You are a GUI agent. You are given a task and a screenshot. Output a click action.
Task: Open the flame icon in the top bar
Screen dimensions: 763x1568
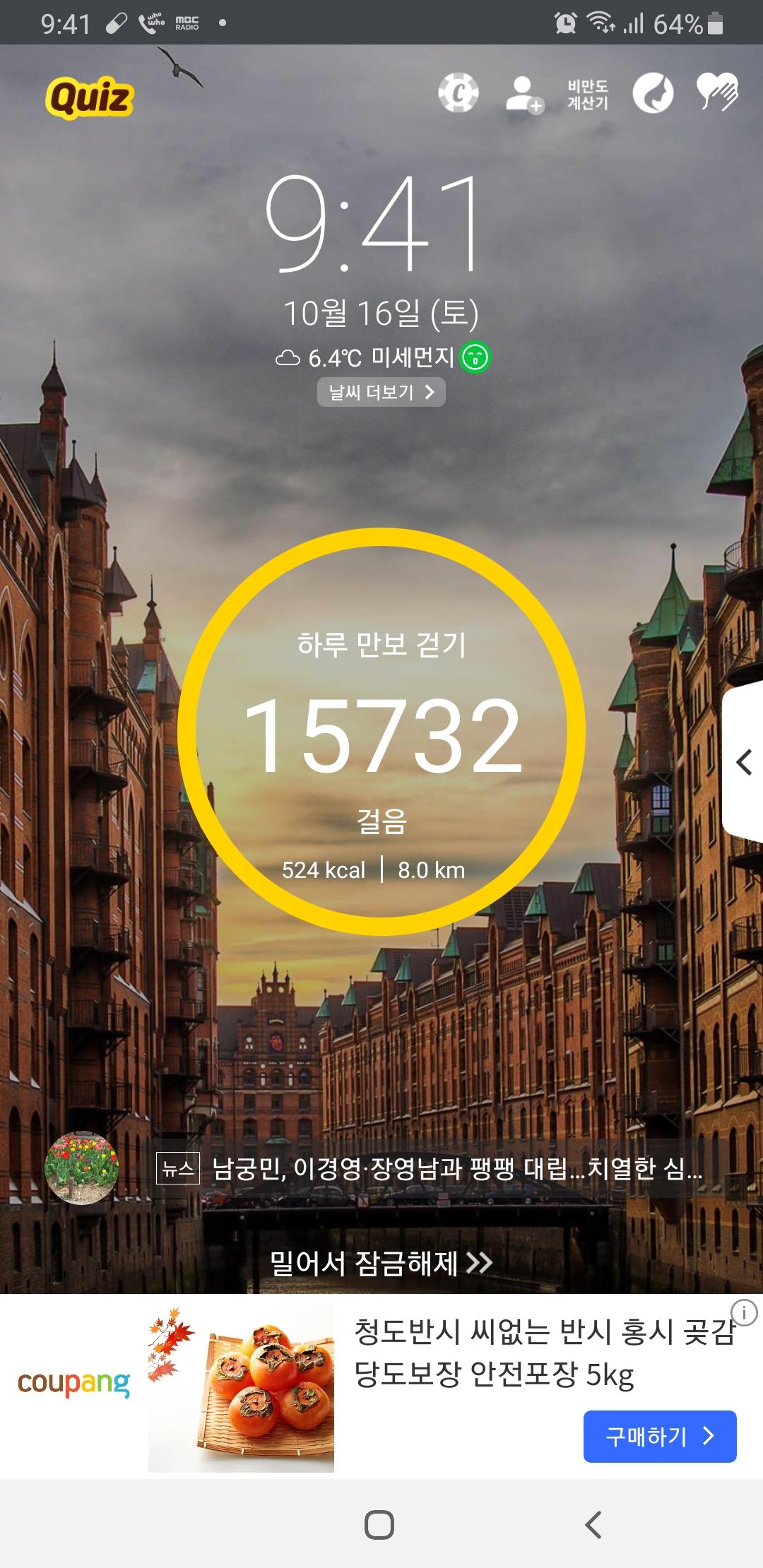653,93
